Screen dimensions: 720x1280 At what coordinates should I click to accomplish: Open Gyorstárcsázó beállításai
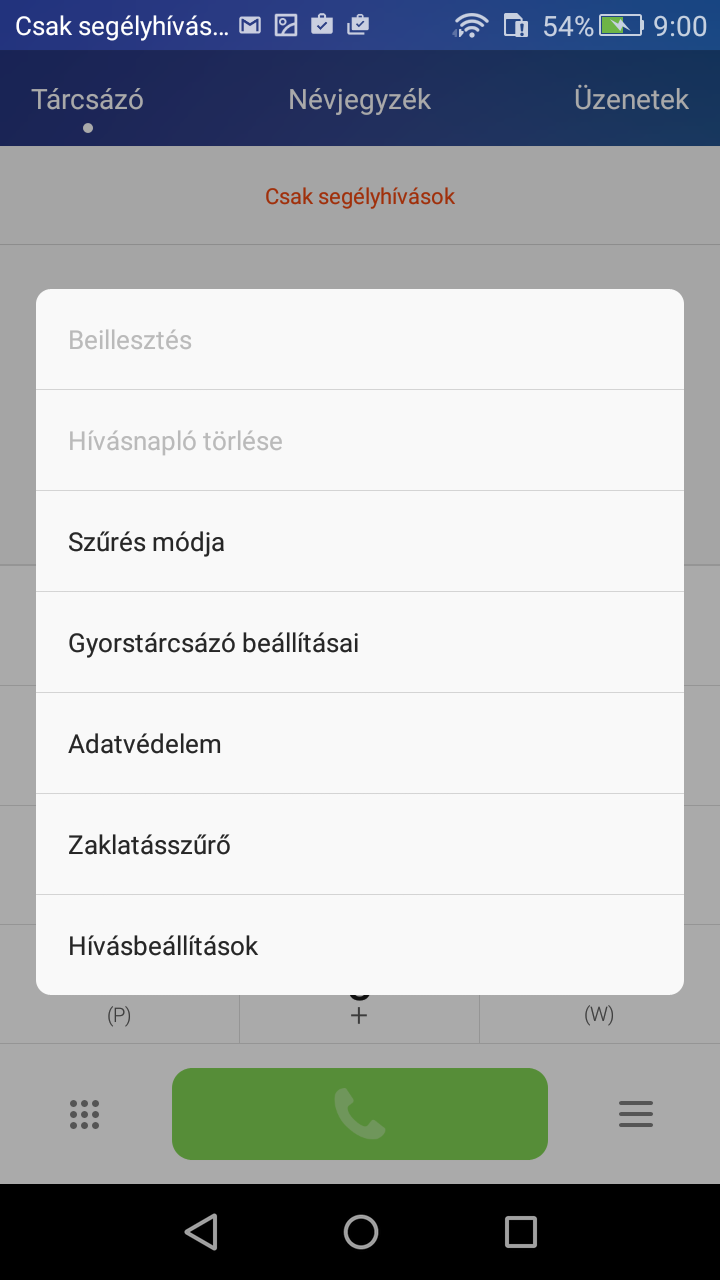click(x=360, y=642)
